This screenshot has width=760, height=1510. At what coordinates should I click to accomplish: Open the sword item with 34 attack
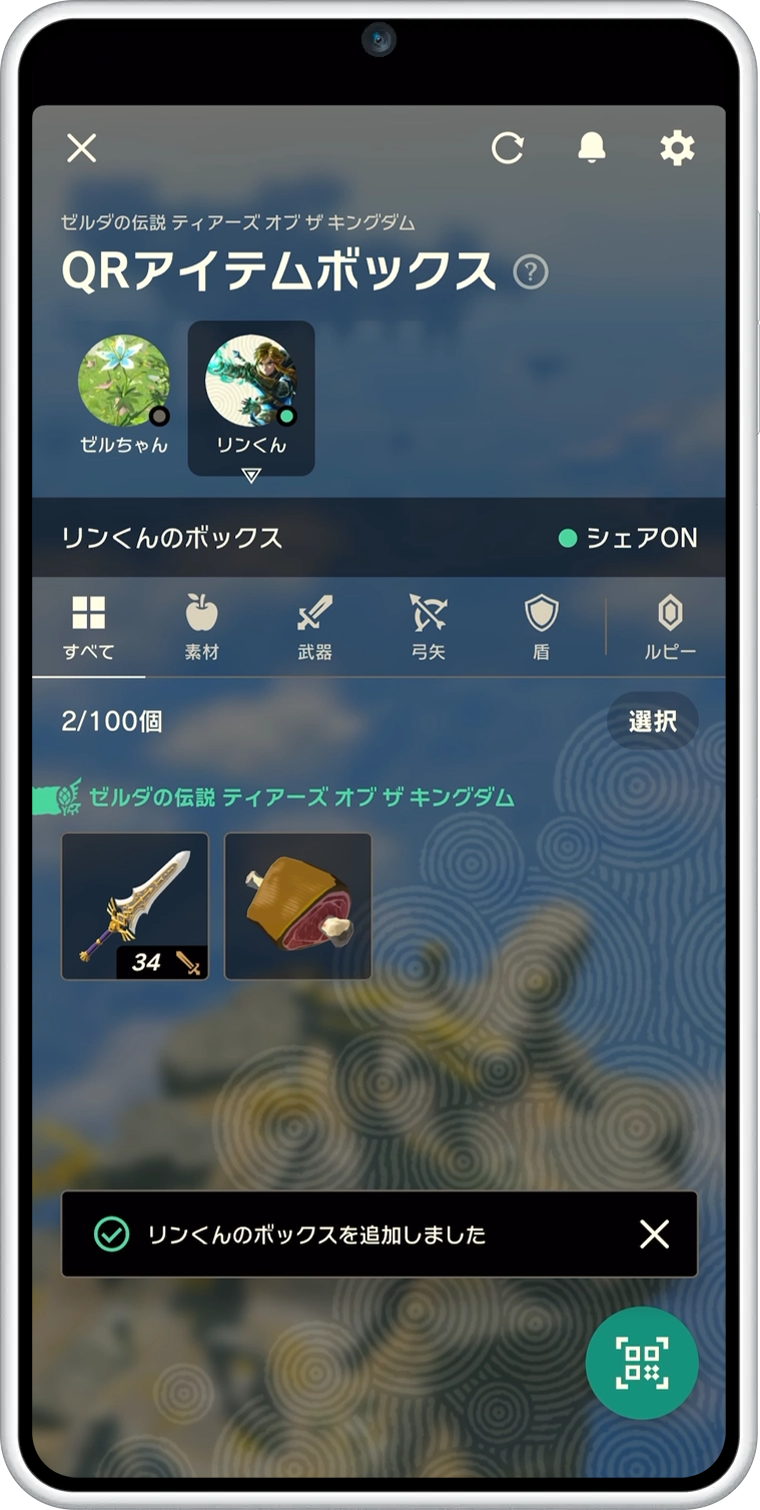click(x=135, y=906)
